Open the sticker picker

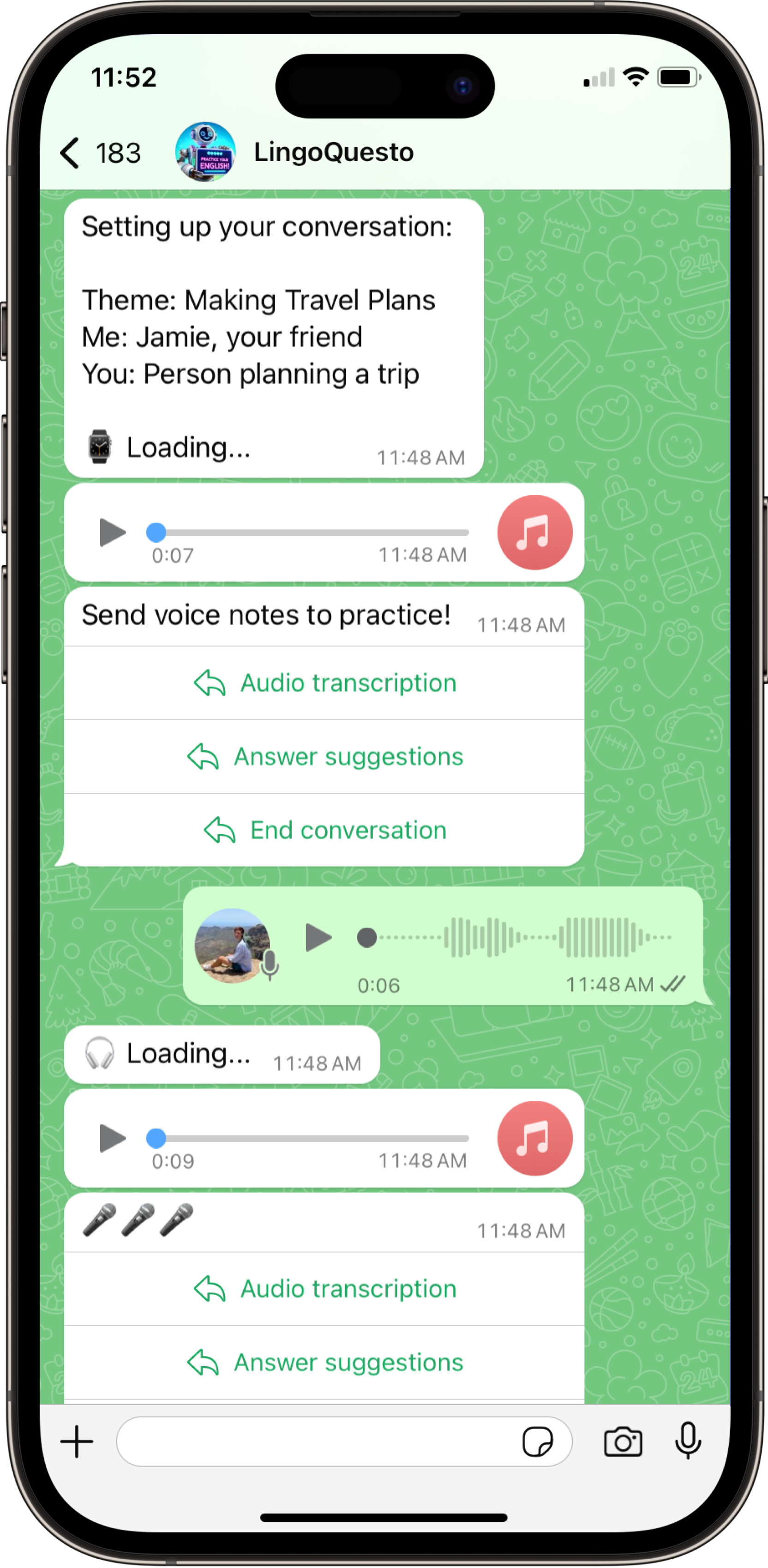(537, 1442)
